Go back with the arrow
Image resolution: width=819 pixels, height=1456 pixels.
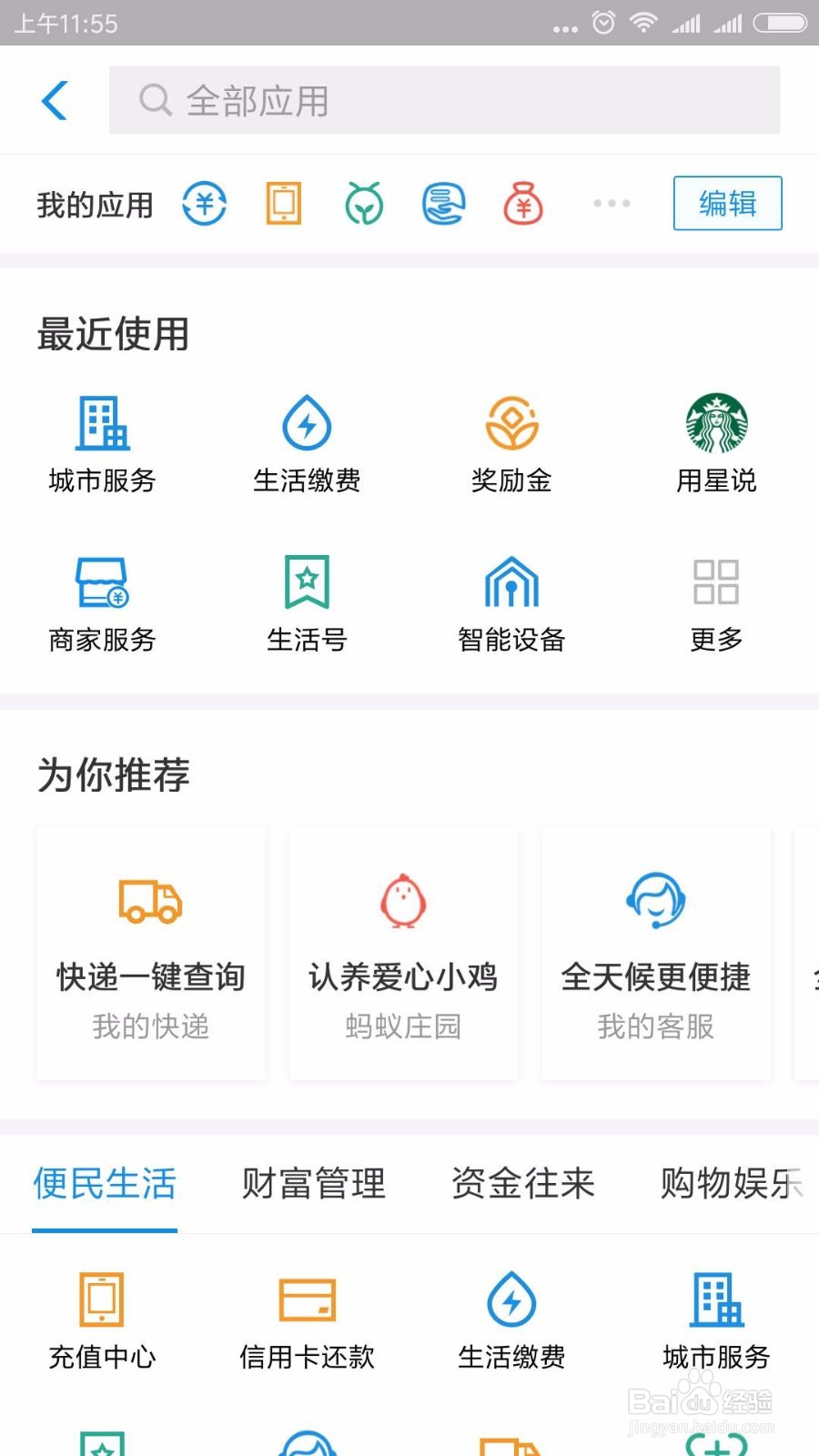click(55, 100)
